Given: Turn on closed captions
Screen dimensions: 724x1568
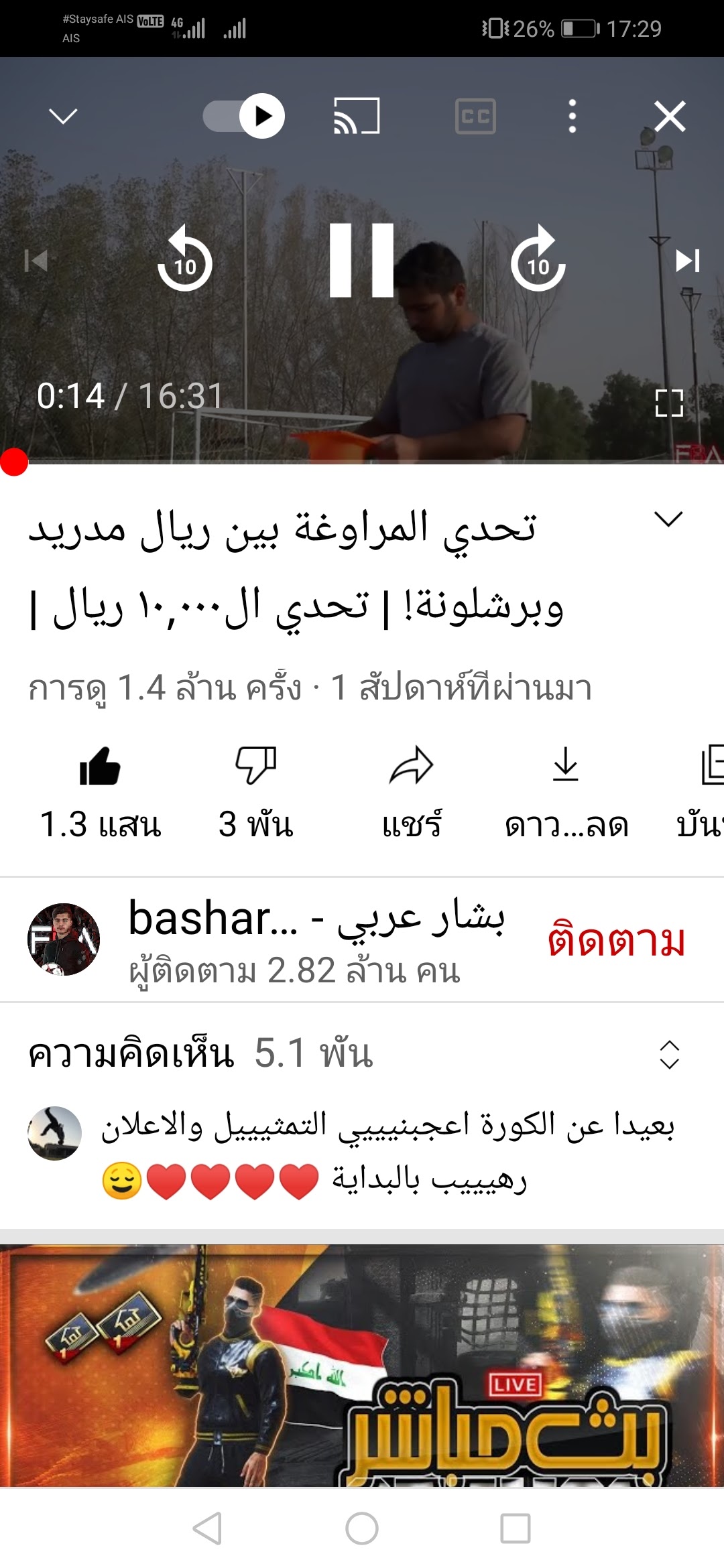Looking at the screenshot, I should pos(475,117).
